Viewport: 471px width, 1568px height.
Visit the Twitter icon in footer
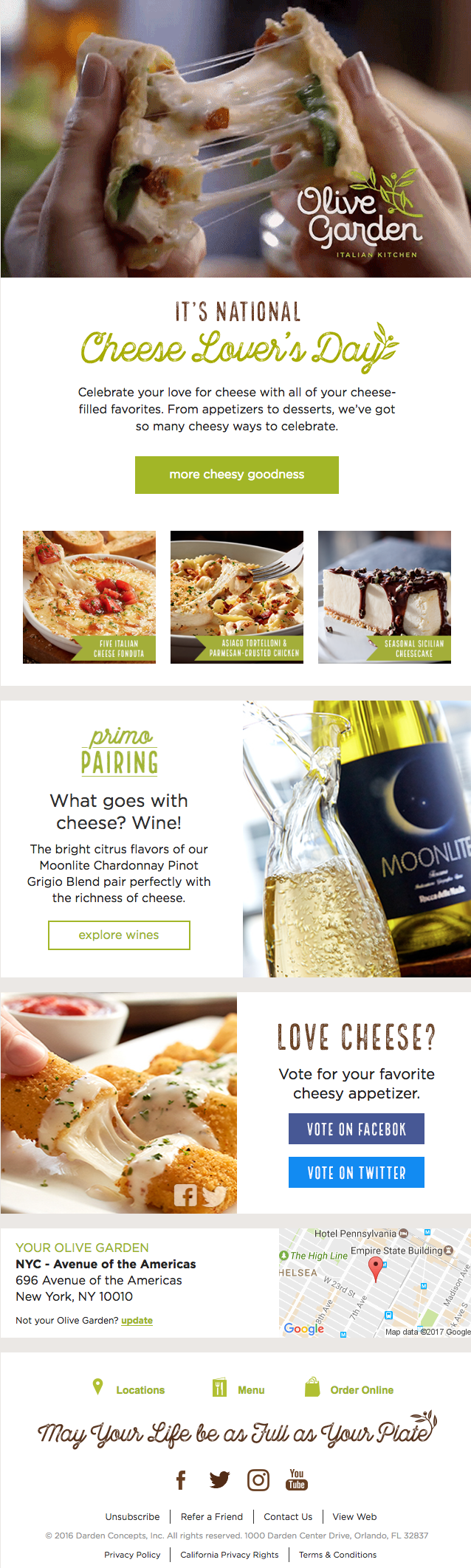coord(219,1479)
